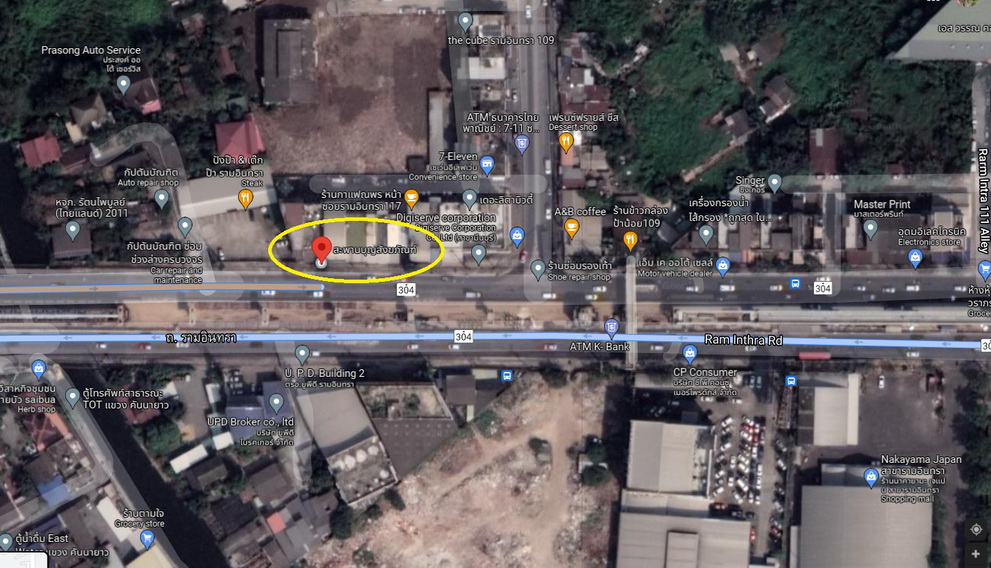Center map on my location
This screenshot has width=991, height=568.
point(975,529)
